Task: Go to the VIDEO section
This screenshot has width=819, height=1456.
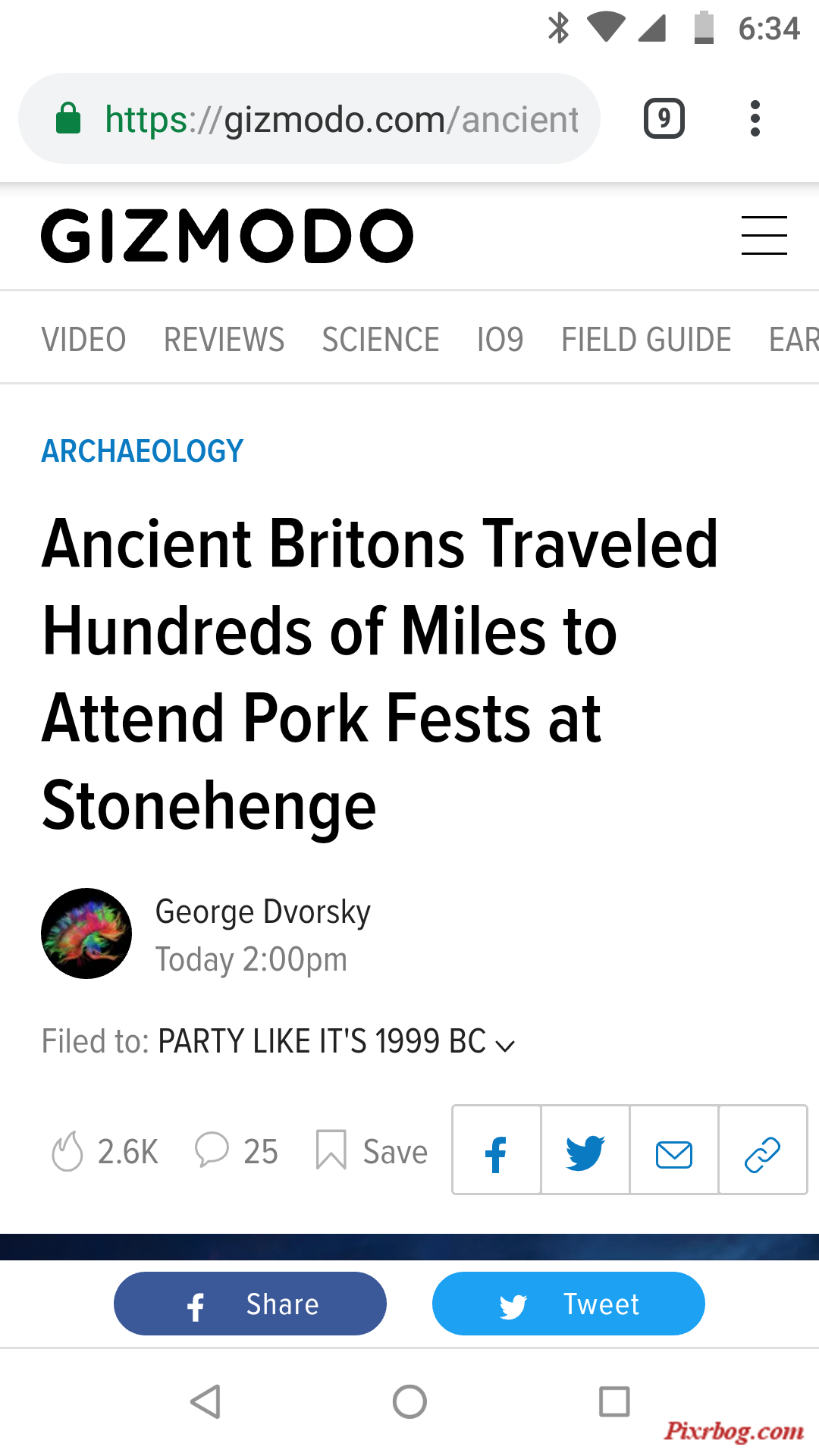Action: click(83, 339)
